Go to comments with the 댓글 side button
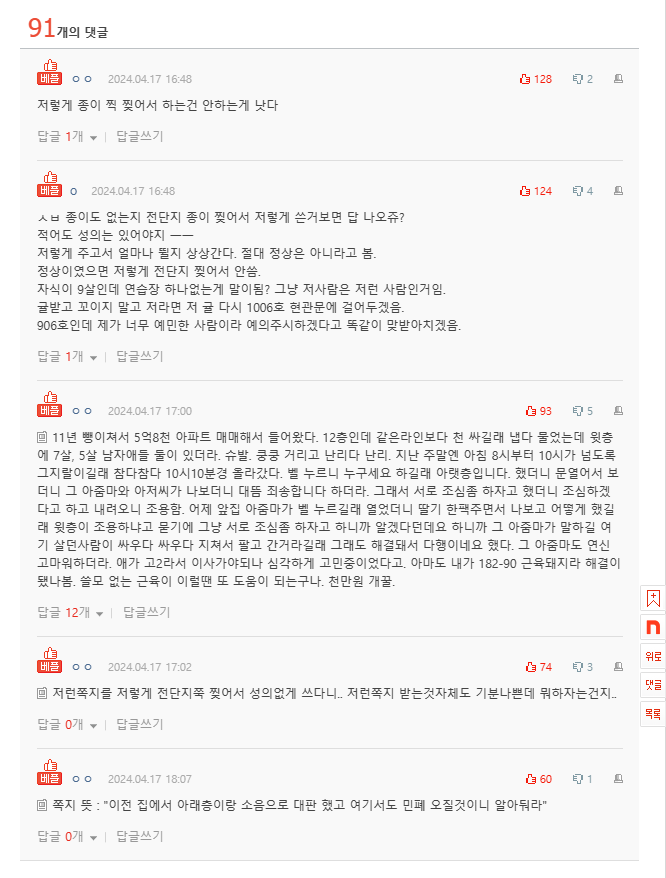The image size is (666, 878). pyautogui.click(x=653, y=686)
